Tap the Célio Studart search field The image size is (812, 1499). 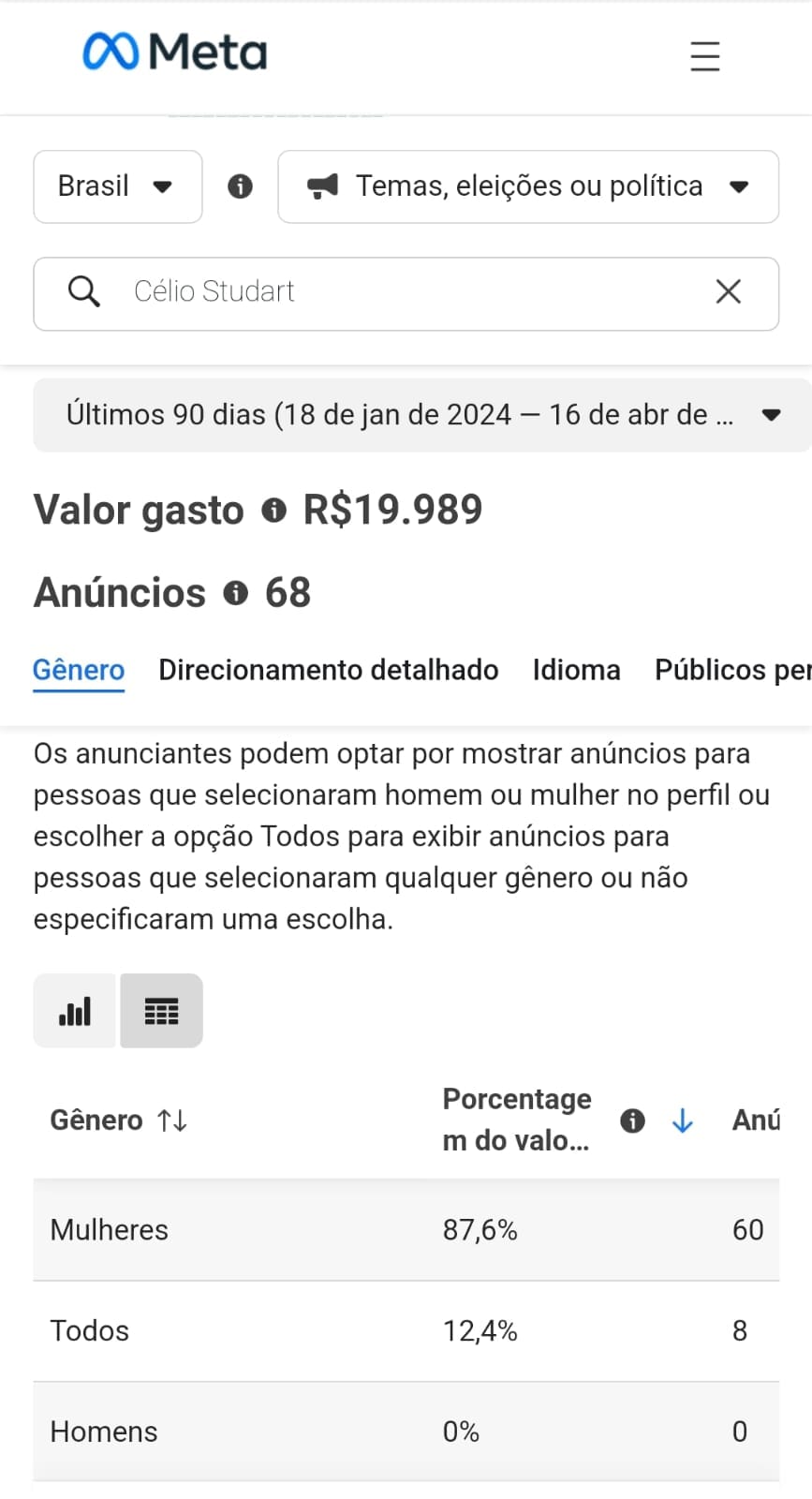point(406,293)
